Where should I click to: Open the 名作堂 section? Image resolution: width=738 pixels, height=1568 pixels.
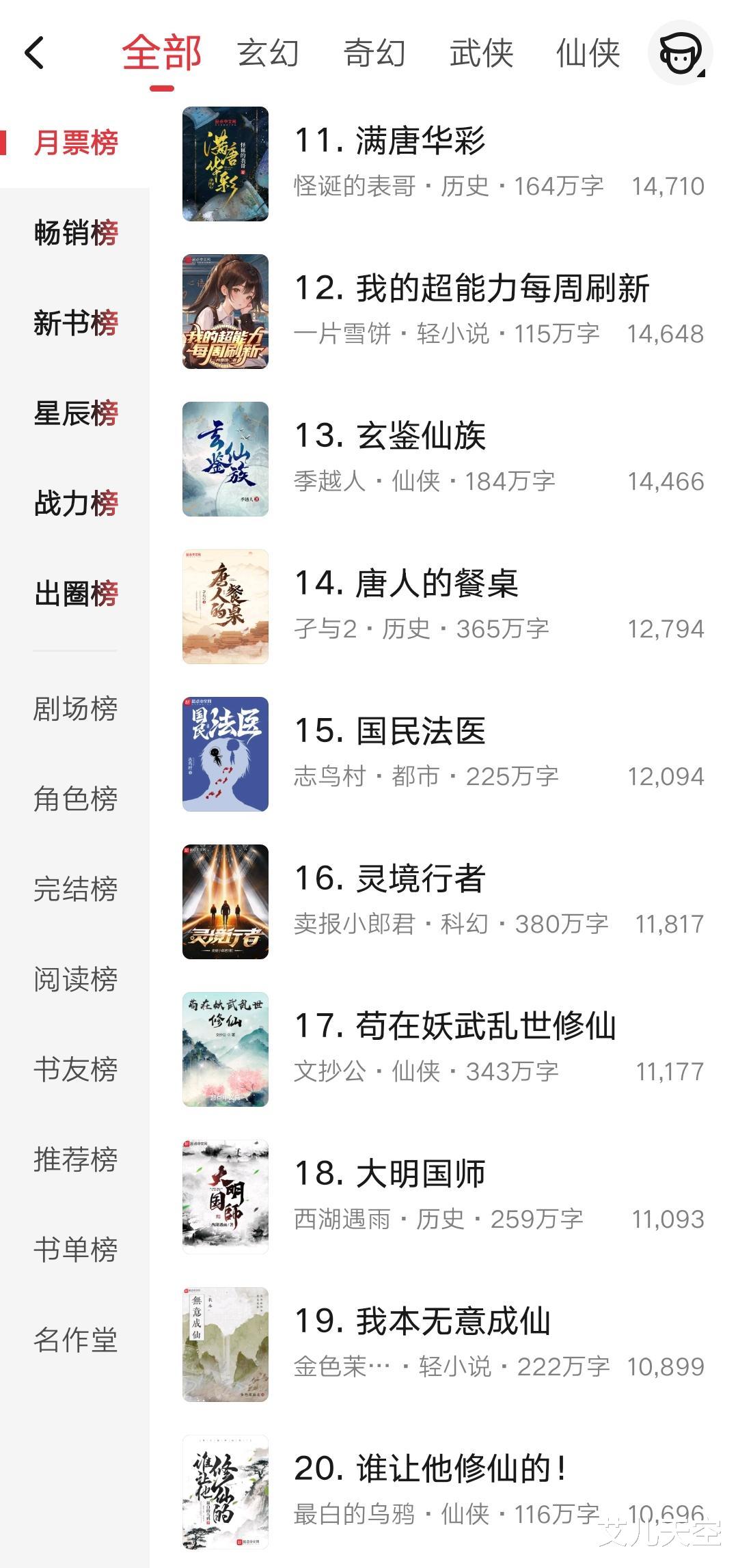pos(76,1340)
